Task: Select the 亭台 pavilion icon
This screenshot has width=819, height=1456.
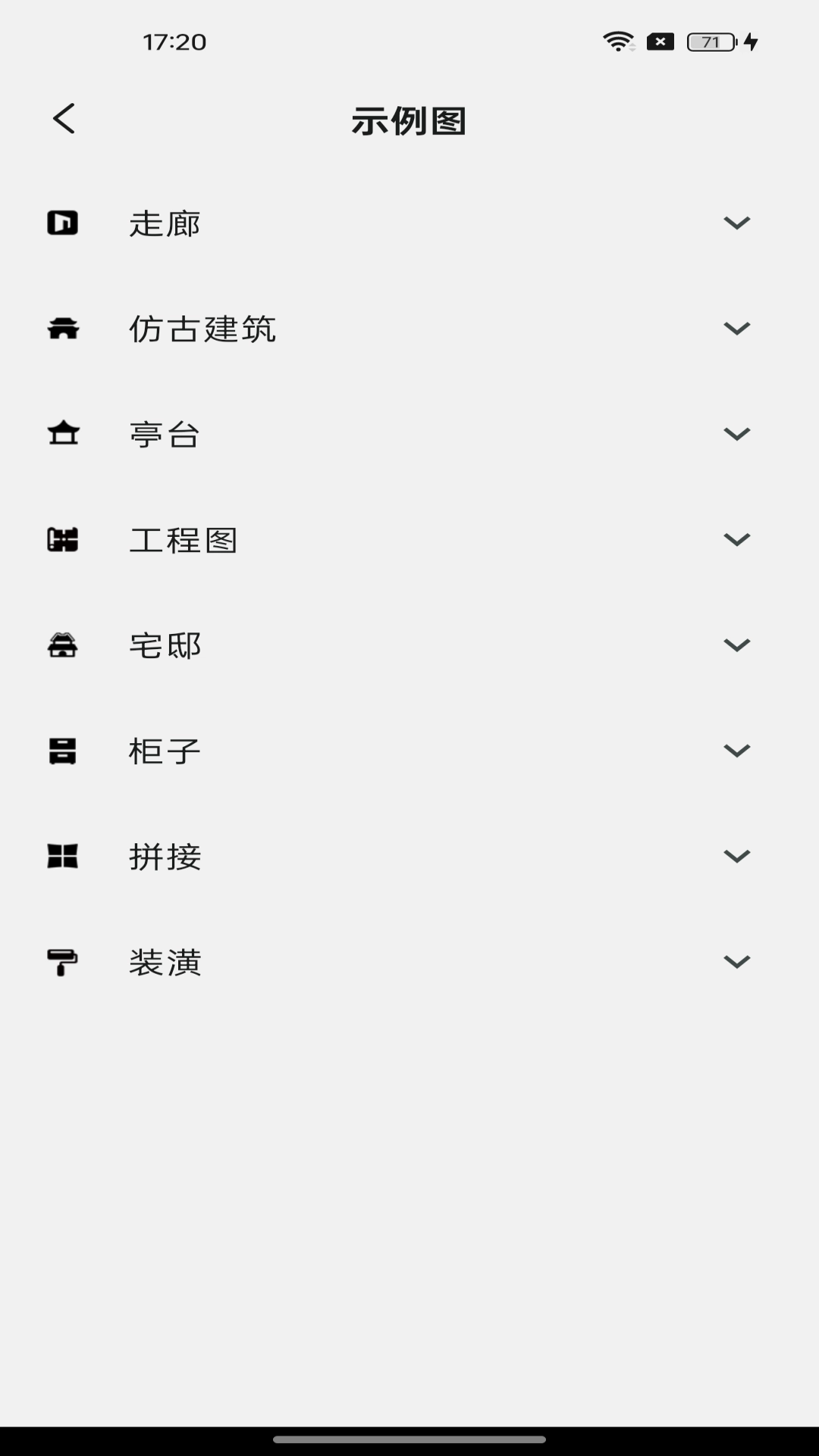Action: pos(64,434)
